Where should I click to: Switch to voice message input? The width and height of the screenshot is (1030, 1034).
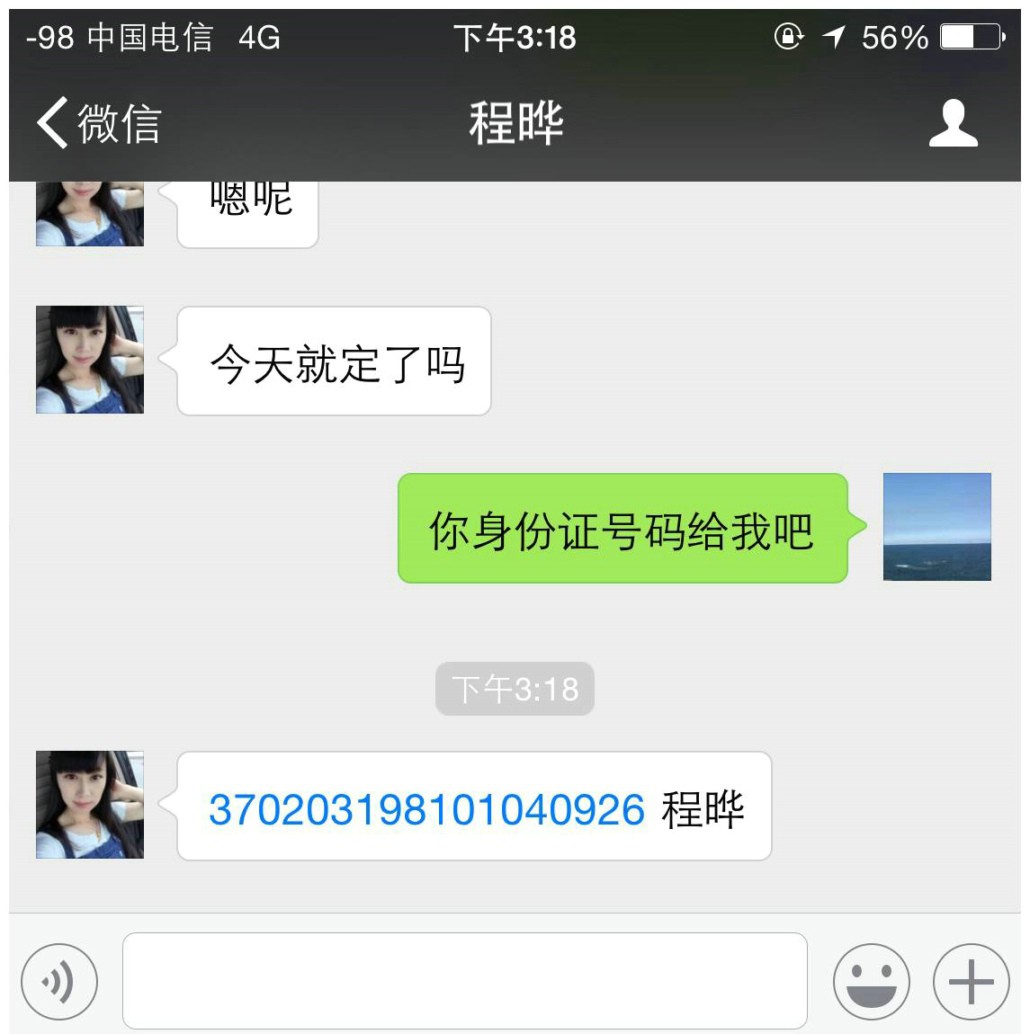[59, 982]
